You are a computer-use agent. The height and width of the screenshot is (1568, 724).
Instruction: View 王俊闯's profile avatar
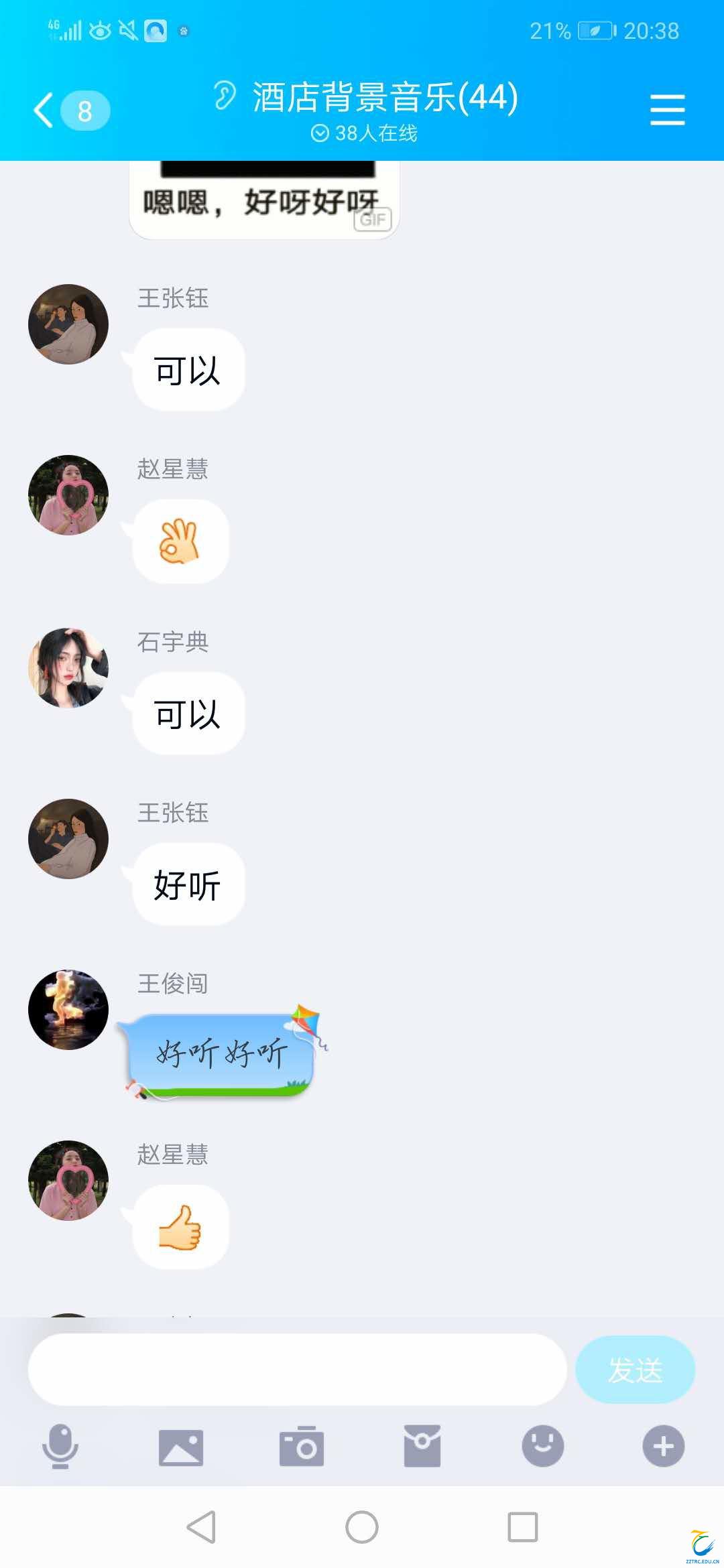pyautogui.click(x=68, y=1009)
